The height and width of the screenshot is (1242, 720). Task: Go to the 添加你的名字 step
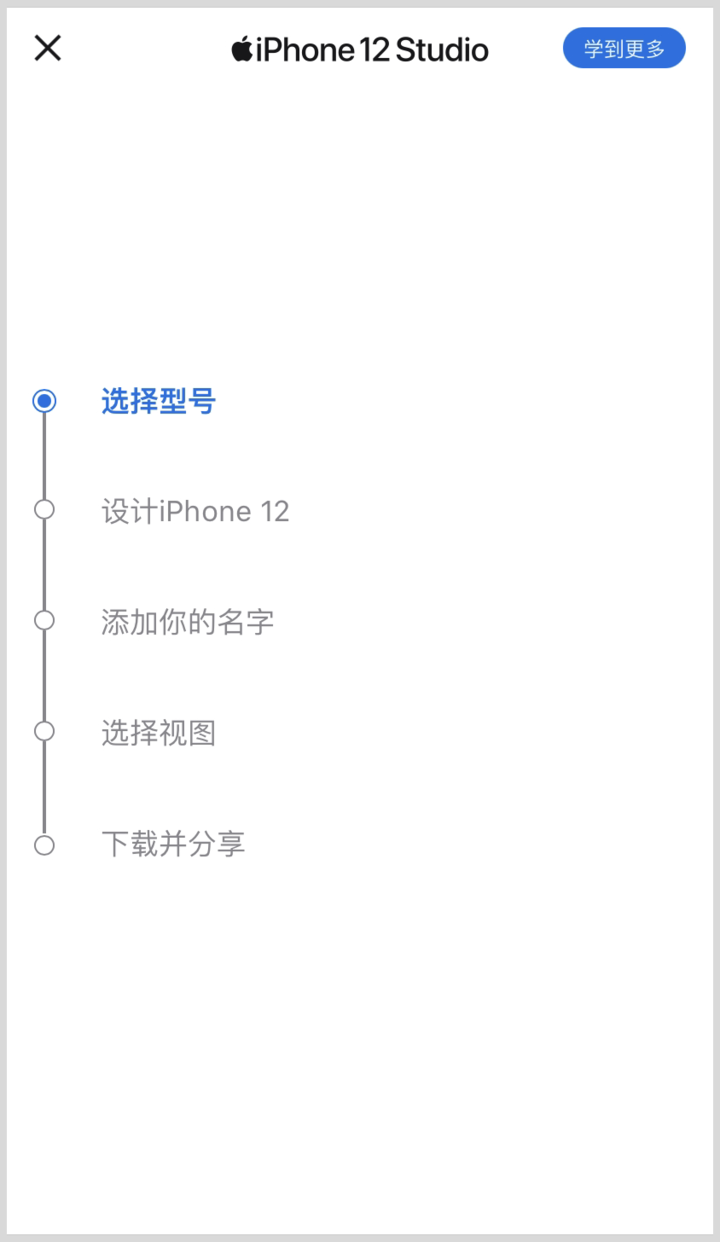pos(187,622)
